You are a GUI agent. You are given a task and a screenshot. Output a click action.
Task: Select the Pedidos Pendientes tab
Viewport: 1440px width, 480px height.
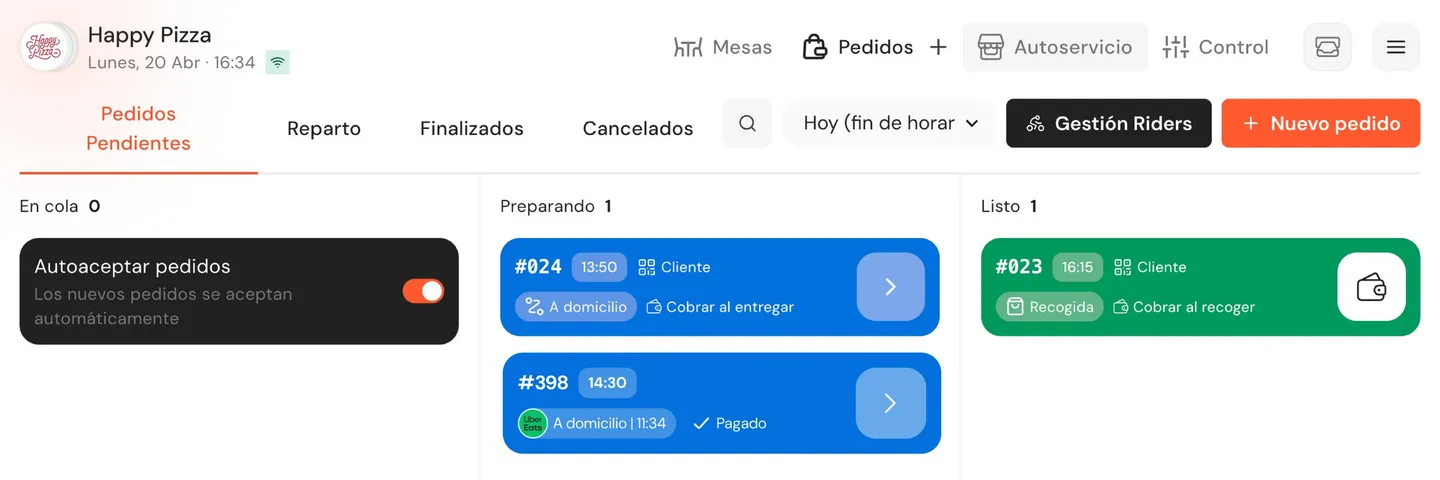click(138, 128)
